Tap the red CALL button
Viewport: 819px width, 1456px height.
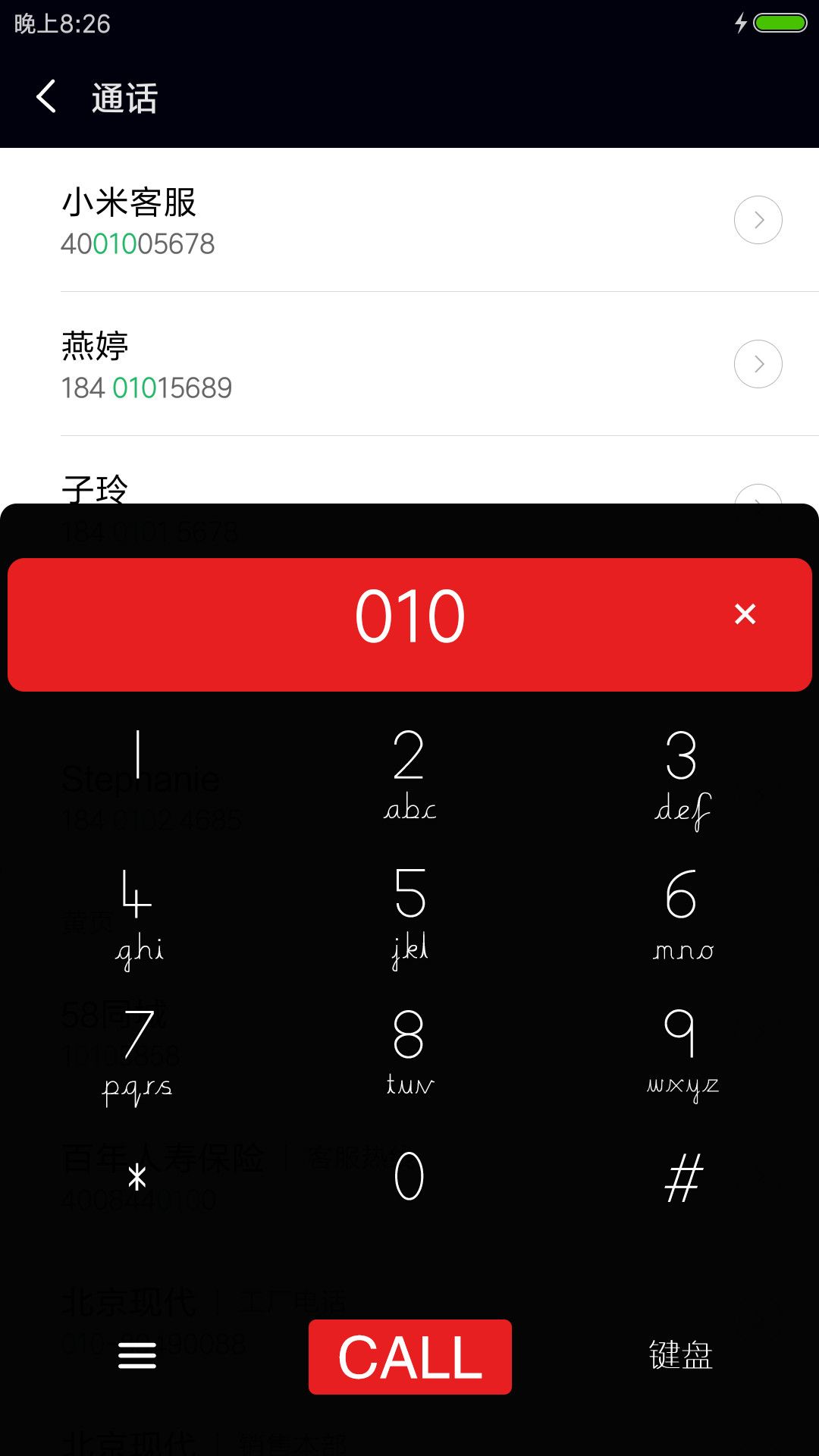pyautogui.click(x=410, y=1357)
